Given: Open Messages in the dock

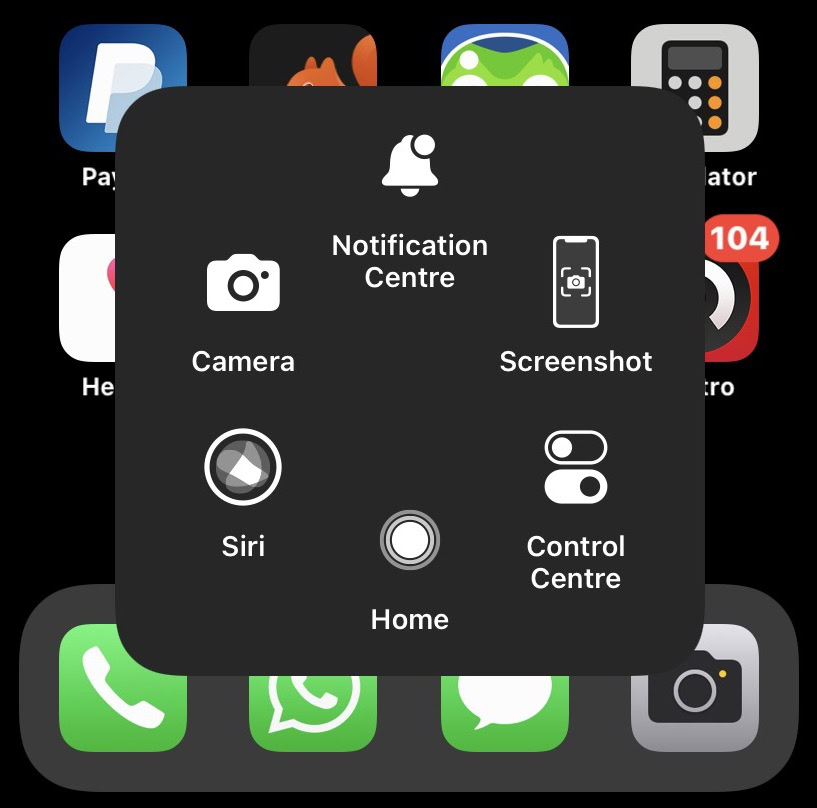Looking at the screenshot, I should coord(505,713).
